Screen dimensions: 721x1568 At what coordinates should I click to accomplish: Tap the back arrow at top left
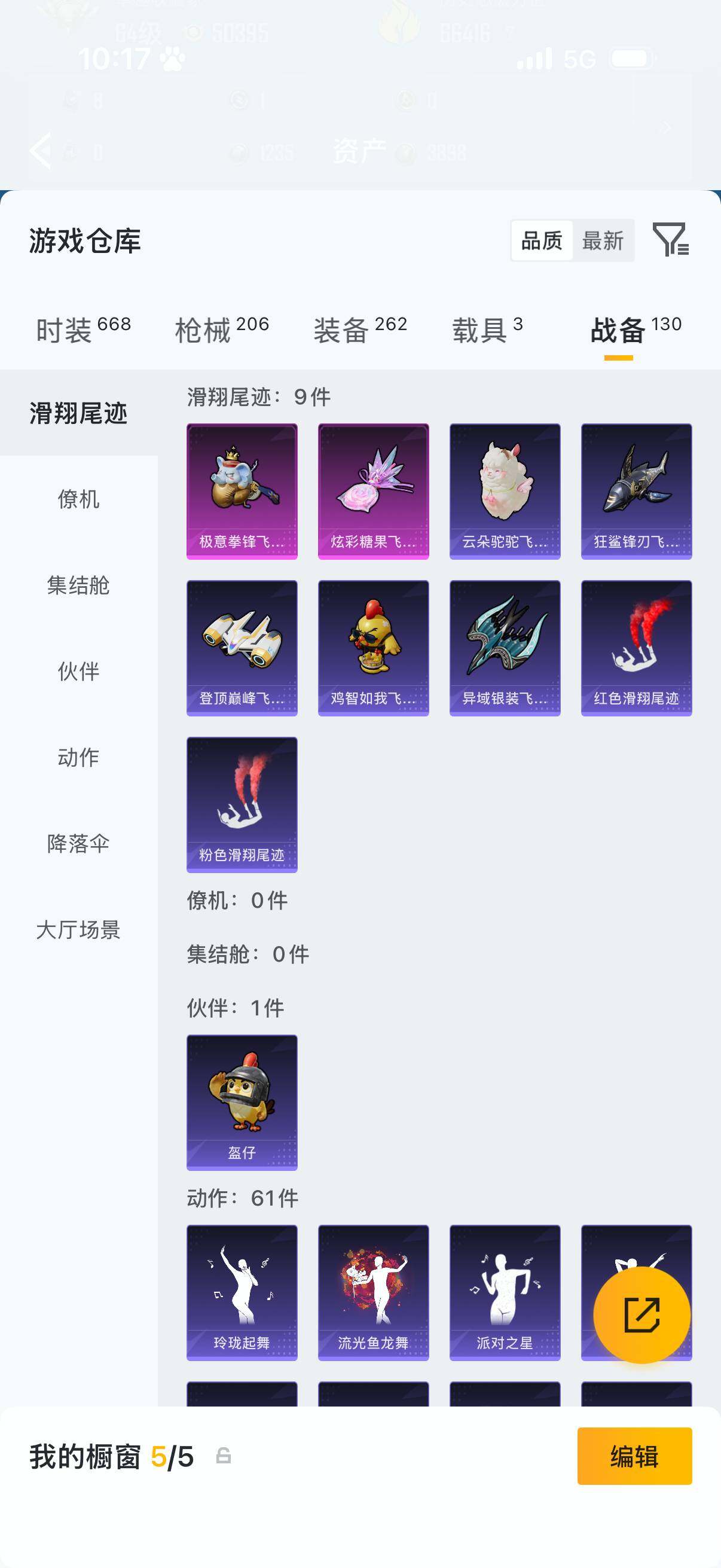[x=41, y=150]
